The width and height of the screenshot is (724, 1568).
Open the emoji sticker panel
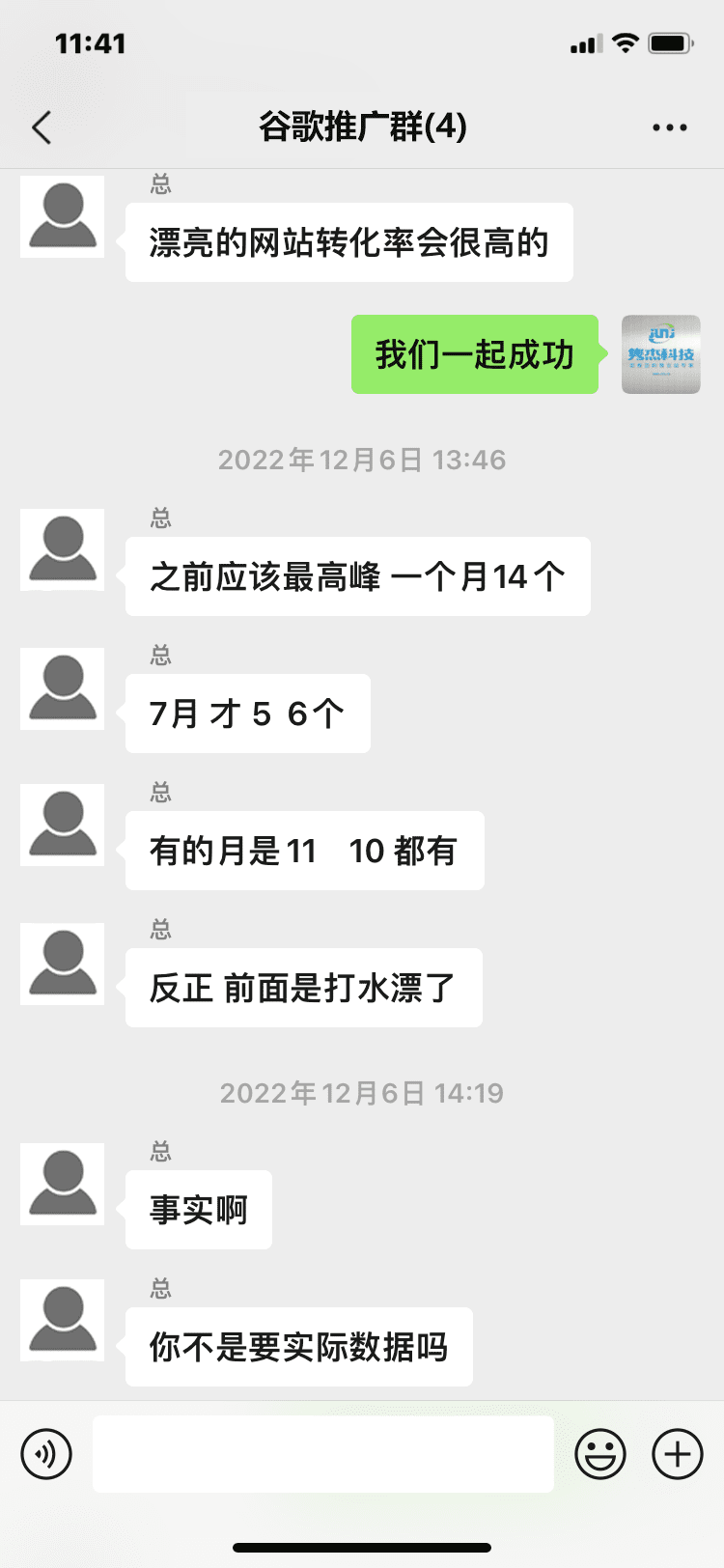(600, 1453)
